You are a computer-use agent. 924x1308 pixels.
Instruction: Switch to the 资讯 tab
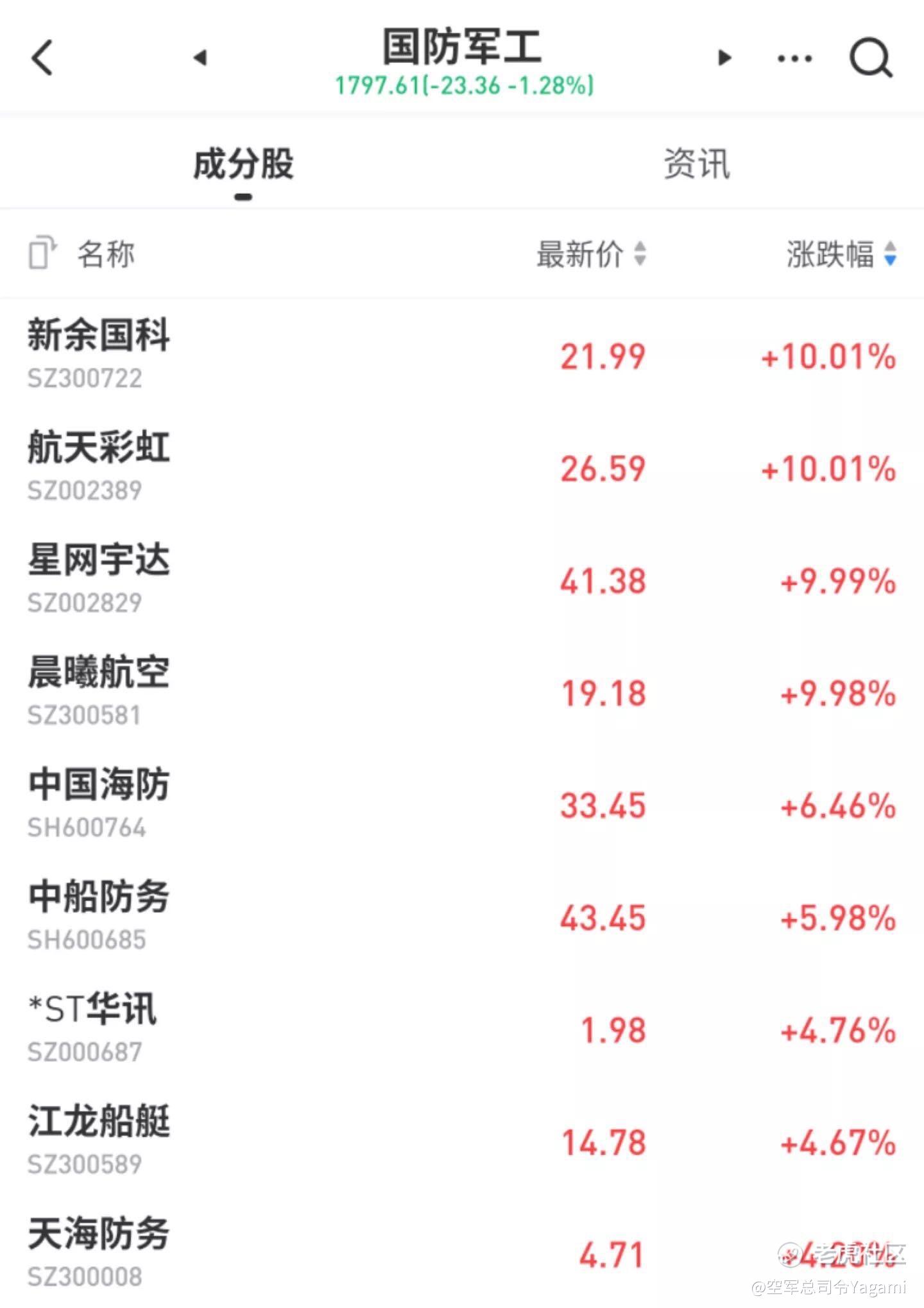(696, 164)
